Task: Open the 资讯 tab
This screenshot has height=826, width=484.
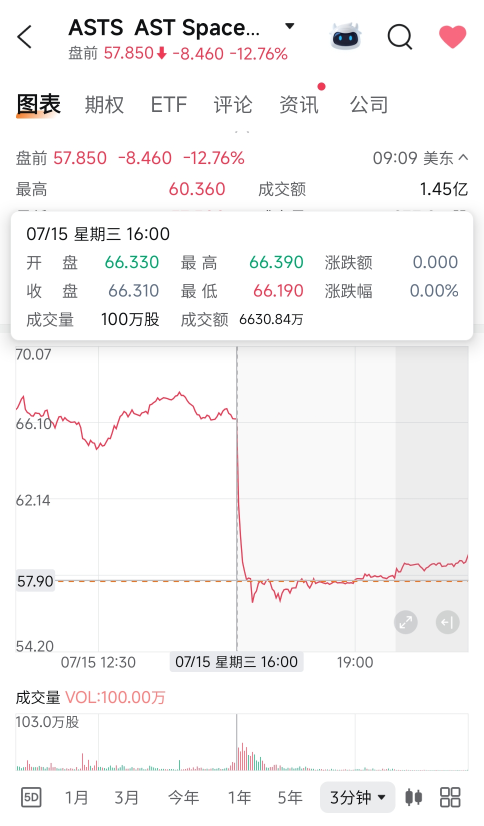Action: 299,104
